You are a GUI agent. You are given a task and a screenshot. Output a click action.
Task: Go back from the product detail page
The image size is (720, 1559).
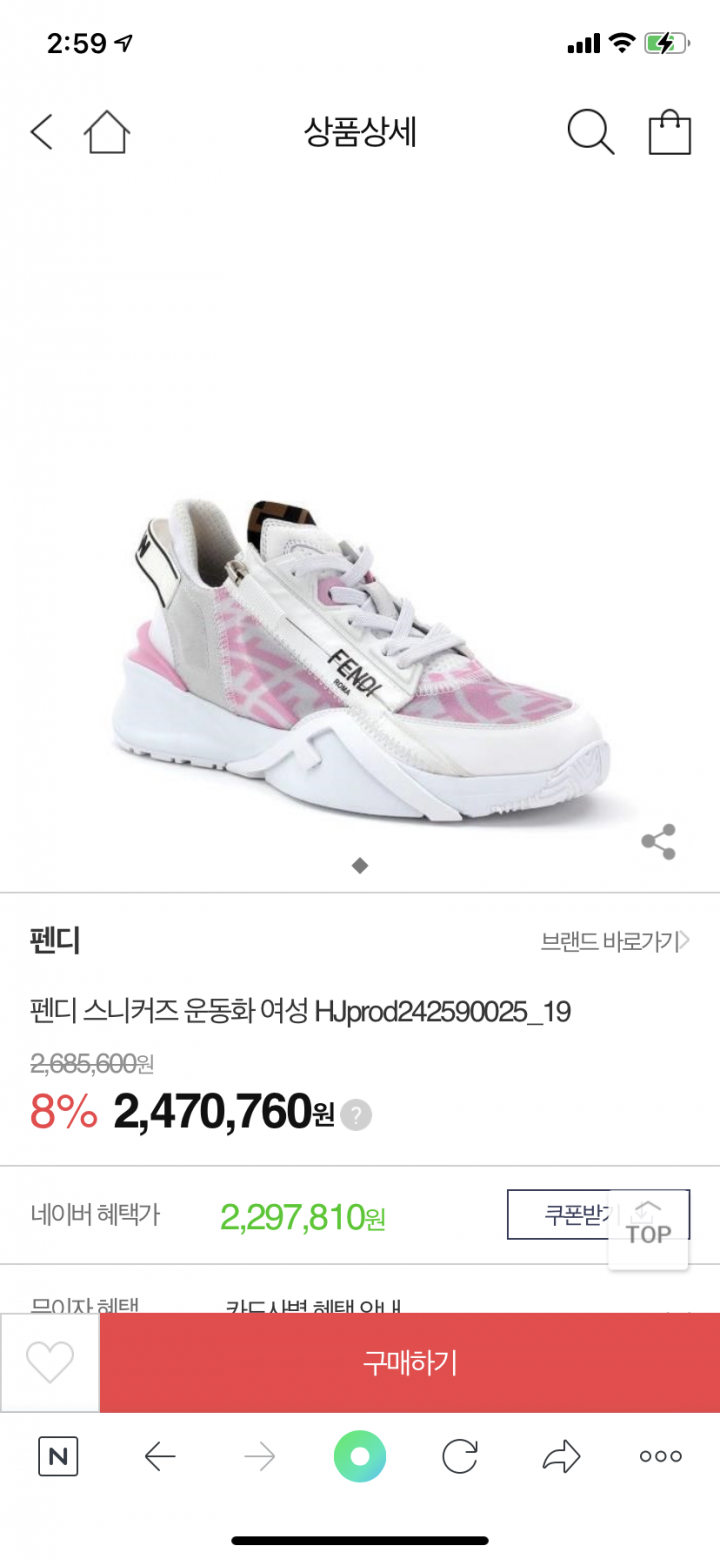point(41,132)
